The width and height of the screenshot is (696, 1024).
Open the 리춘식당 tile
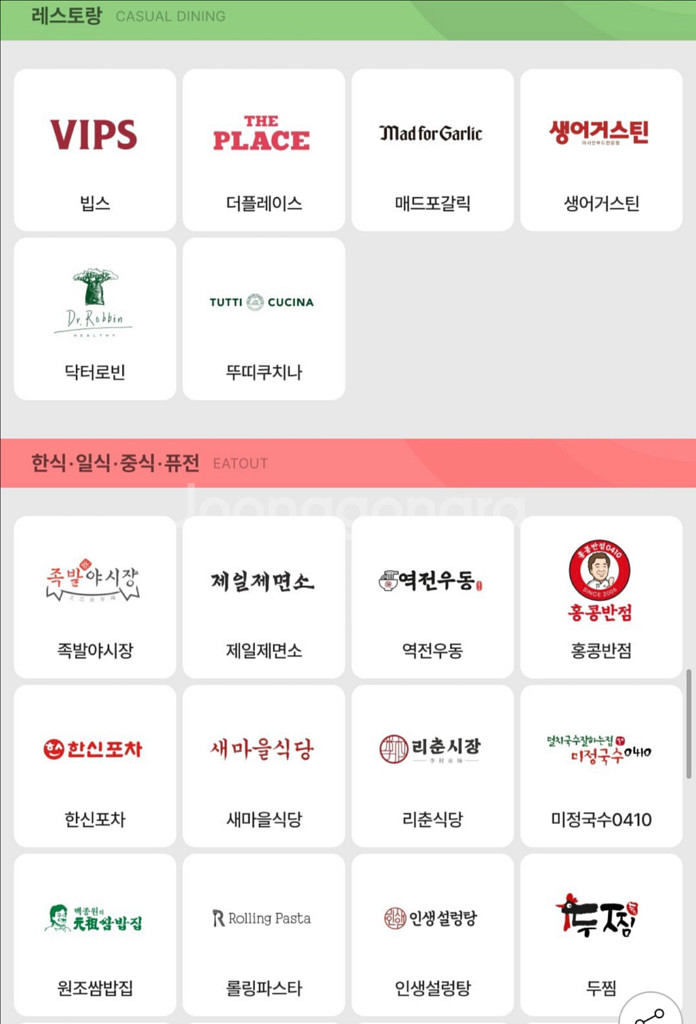432,765
